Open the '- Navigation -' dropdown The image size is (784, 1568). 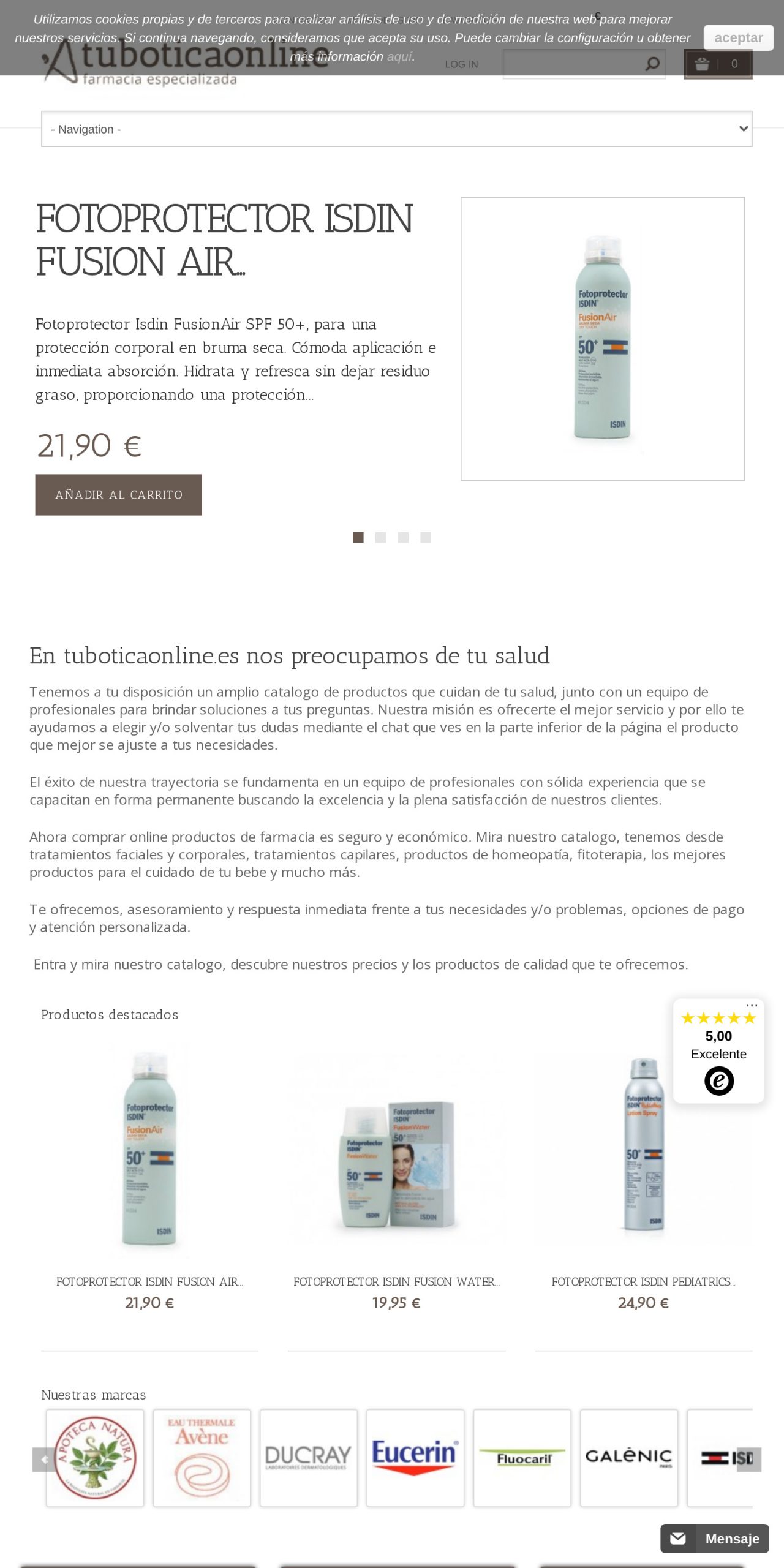396,129
